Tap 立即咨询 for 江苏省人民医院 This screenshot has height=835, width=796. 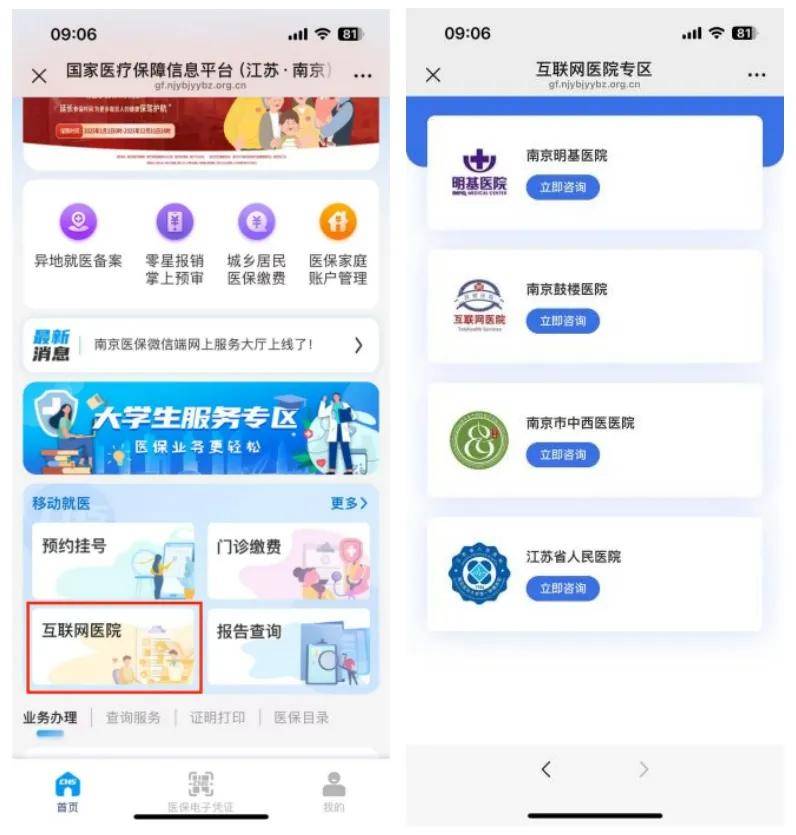coord(562,589)
